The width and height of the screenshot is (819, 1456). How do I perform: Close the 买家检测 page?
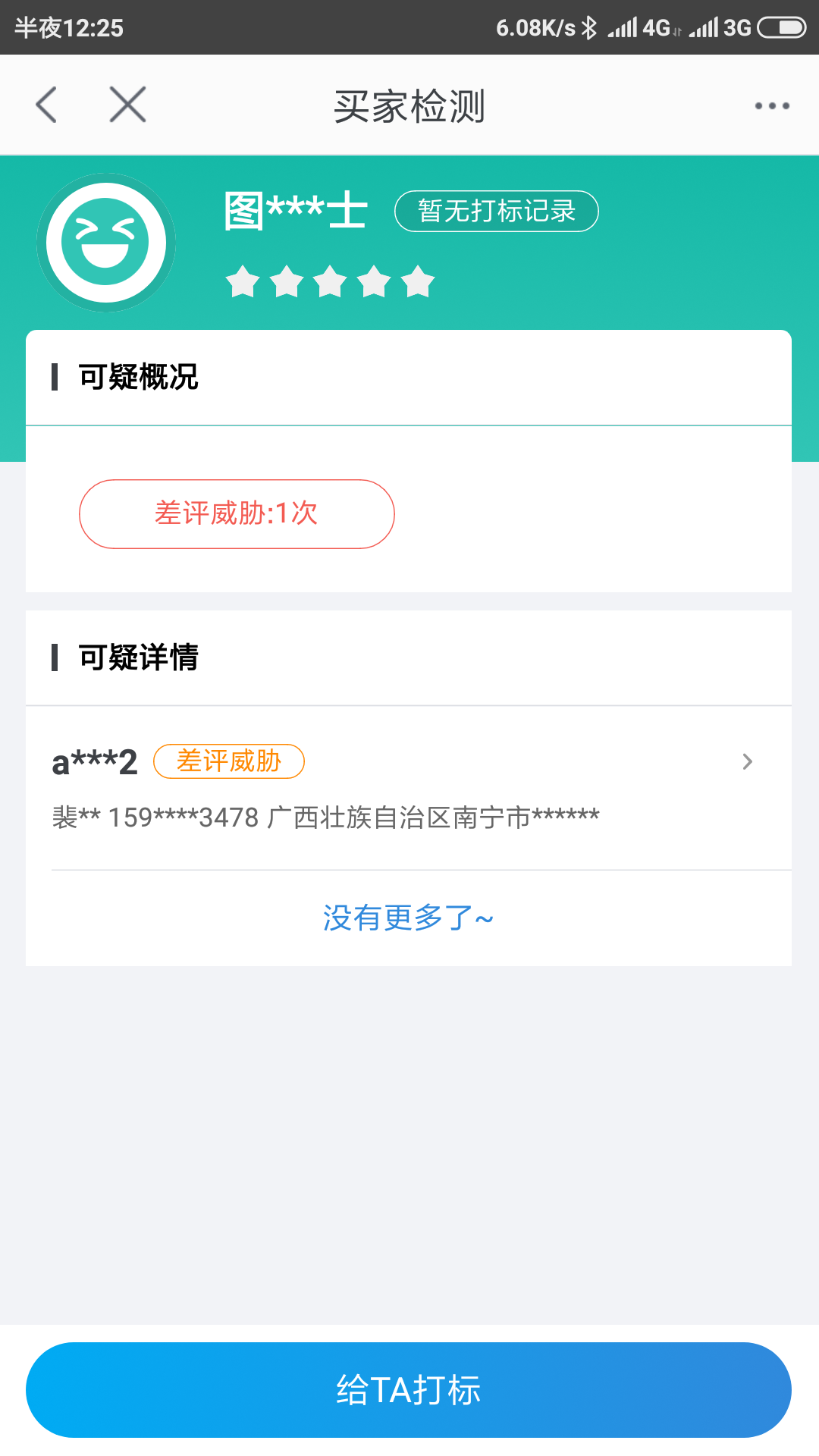coord(127,105)
